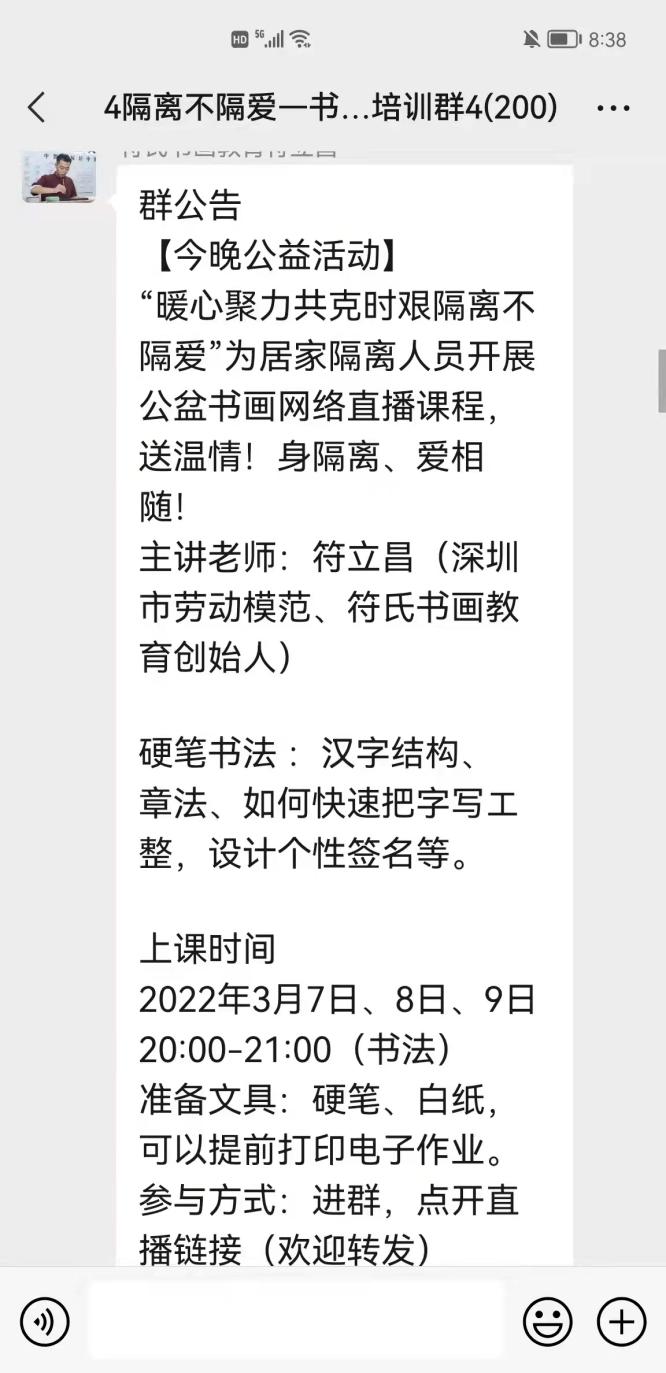
Task: Open the emoji picker
Action: pyautogui.click(x=547, y=1321)
